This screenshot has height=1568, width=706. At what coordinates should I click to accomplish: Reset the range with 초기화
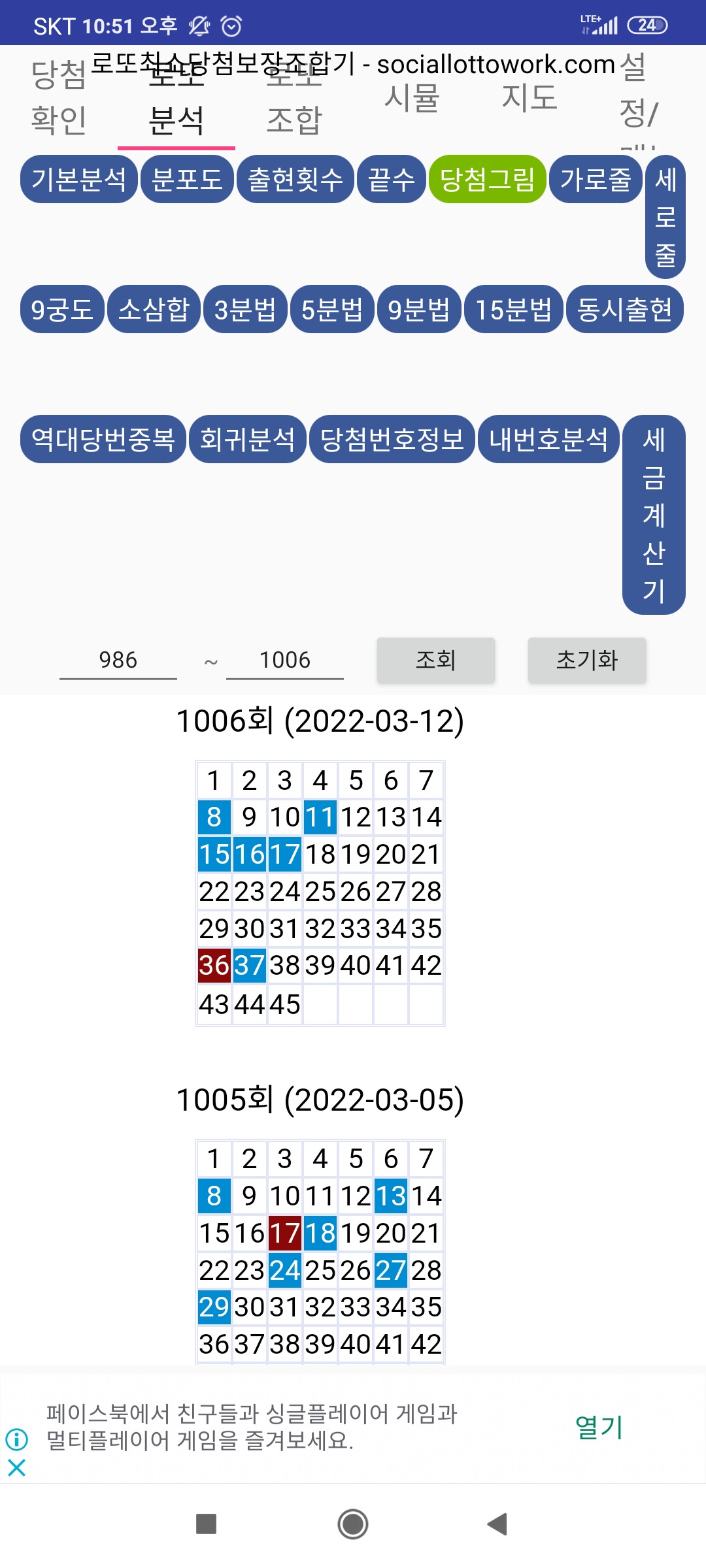click(587, 661)
